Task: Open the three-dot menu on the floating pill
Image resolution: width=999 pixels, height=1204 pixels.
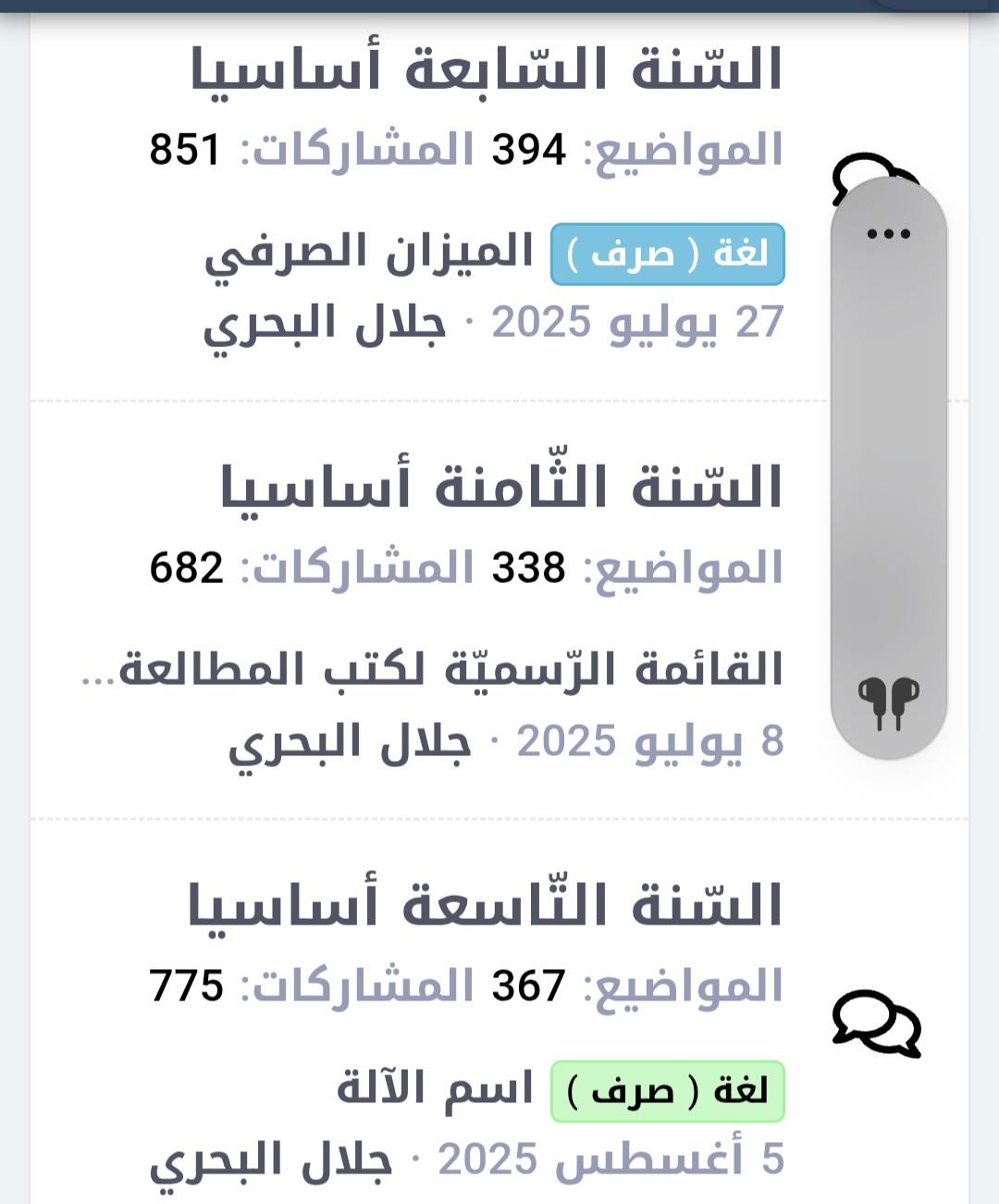Action: 889,233
